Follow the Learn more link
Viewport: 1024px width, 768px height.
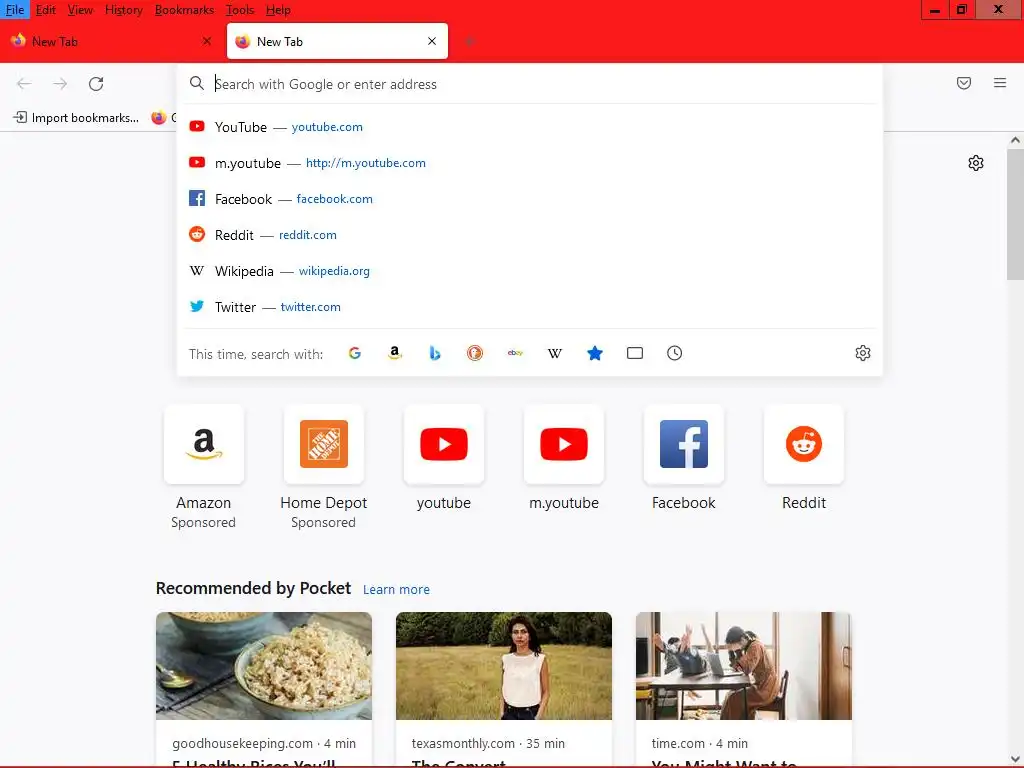(396, 590)
